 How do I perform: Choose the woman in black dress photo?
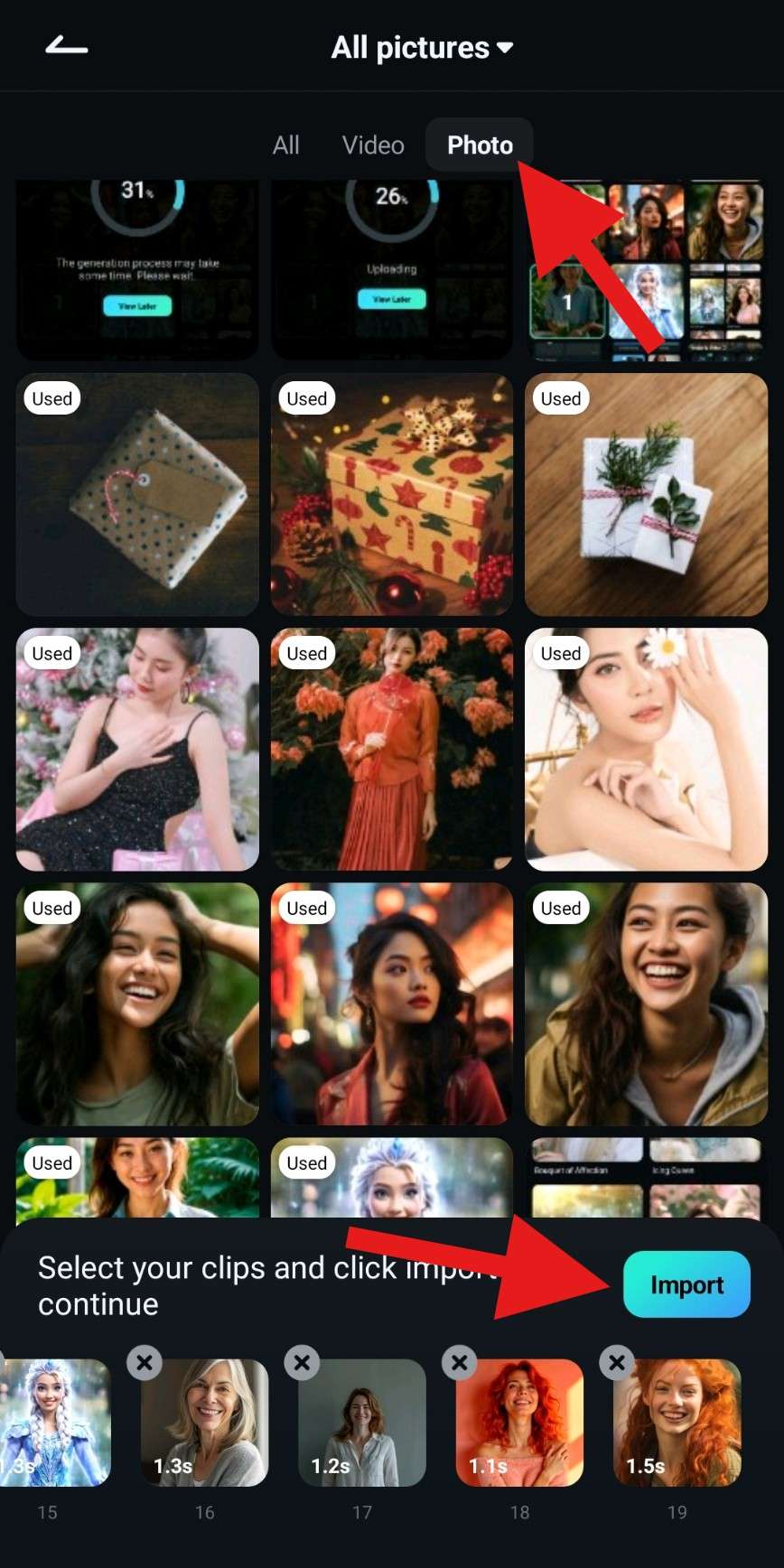click(137, 749)
